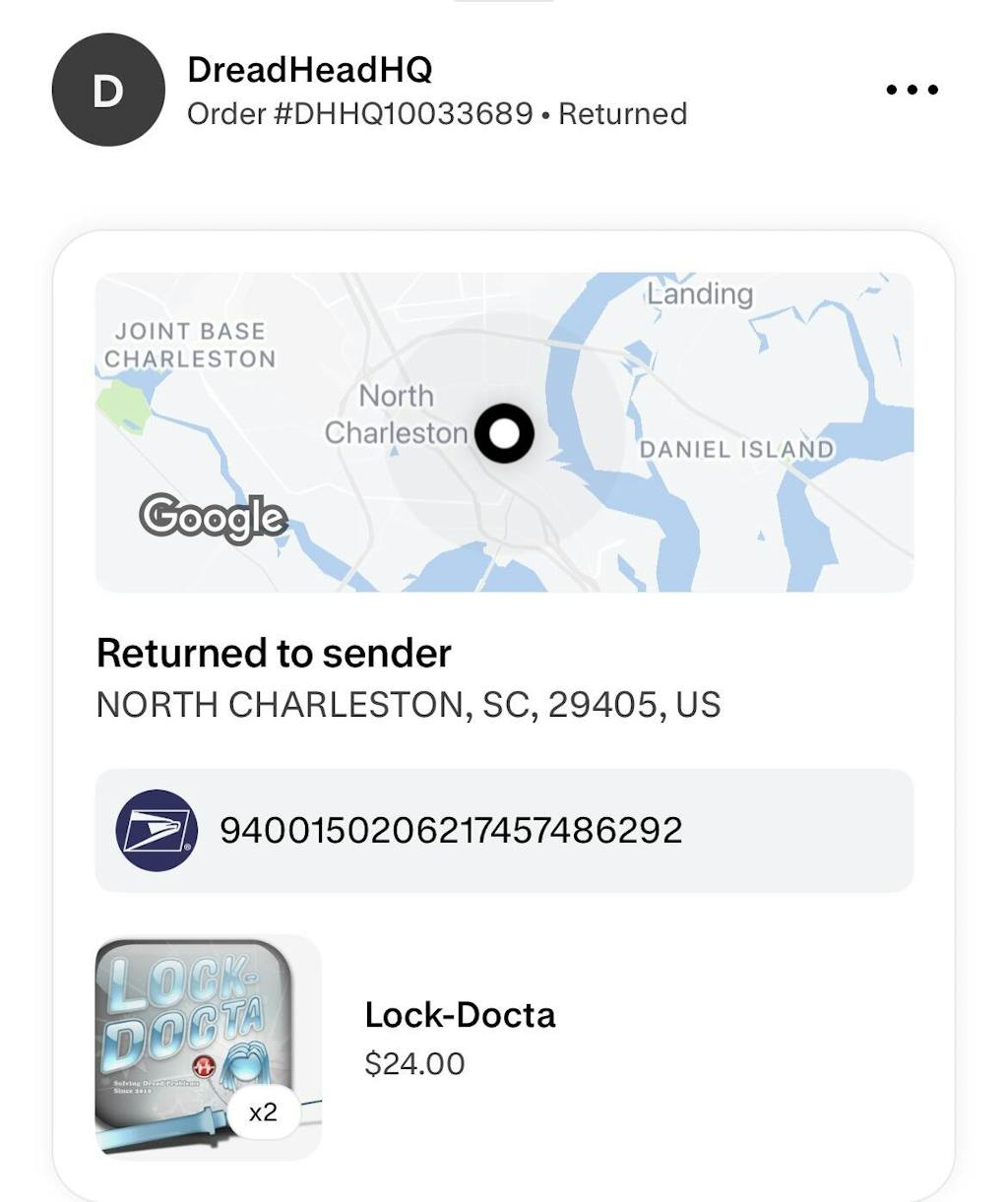Image resolution: width=1008 pixels, height=1202 pixels.
Task: Tap the USPS tracking number row
Action: pyautogui.click(x=504, y=830)
